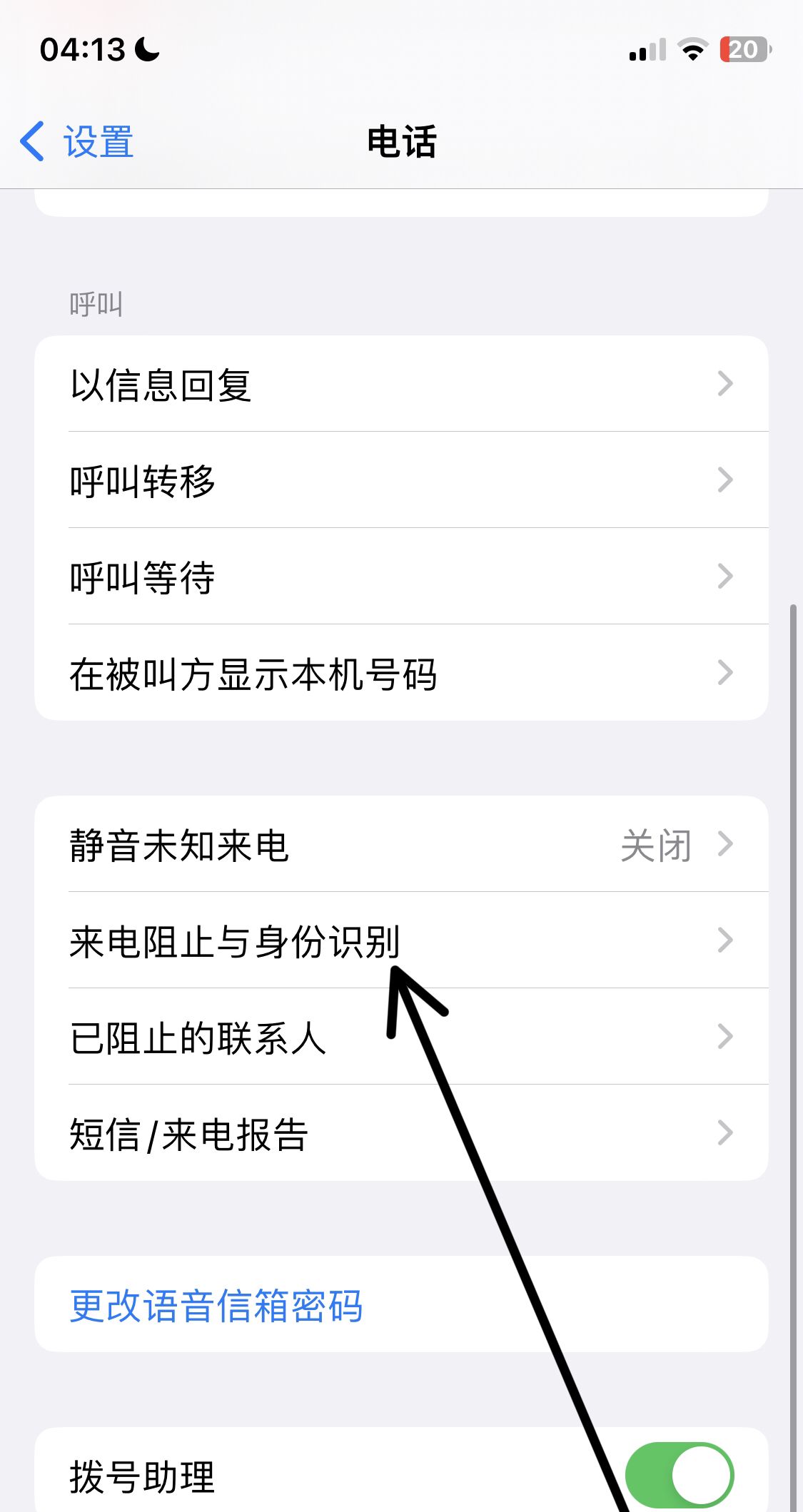Tap the chevron on 呼叫转移 row

[x=727, y=480]
